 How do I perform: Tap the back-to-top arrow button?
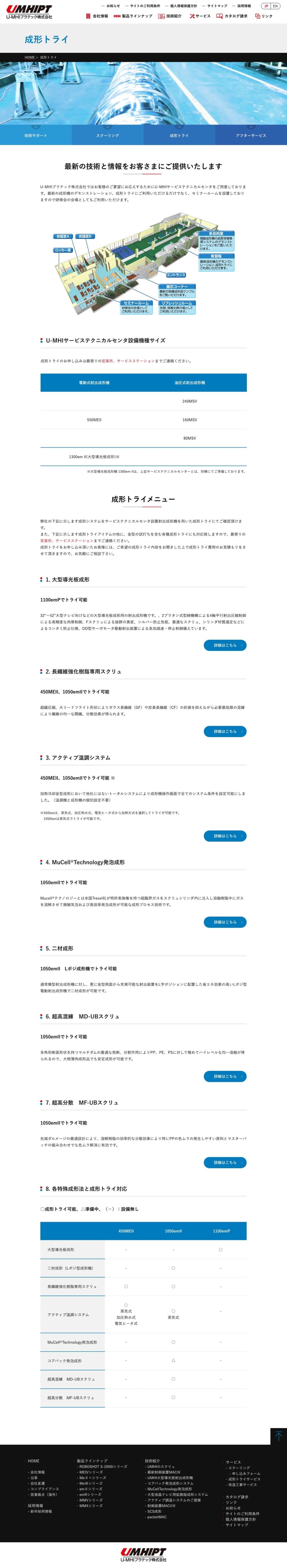point(278,1436)
